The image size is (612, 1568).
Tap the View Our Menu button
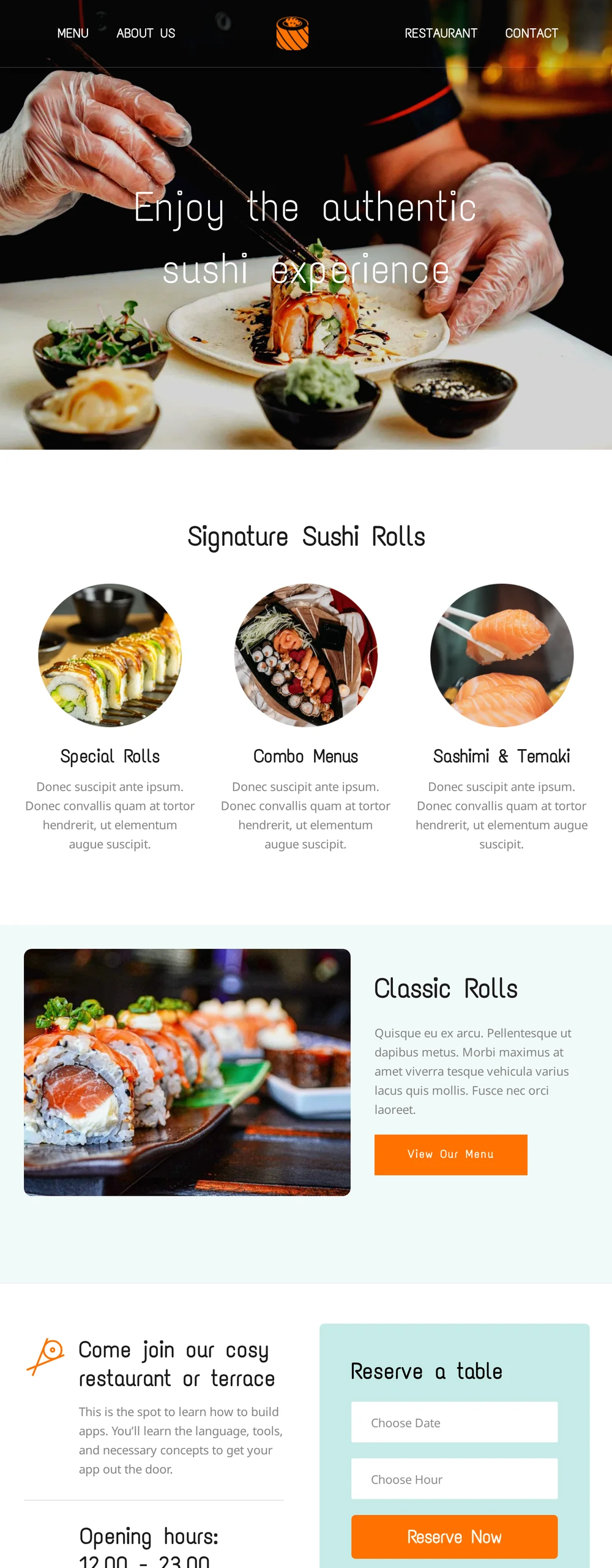point(450,1155)
